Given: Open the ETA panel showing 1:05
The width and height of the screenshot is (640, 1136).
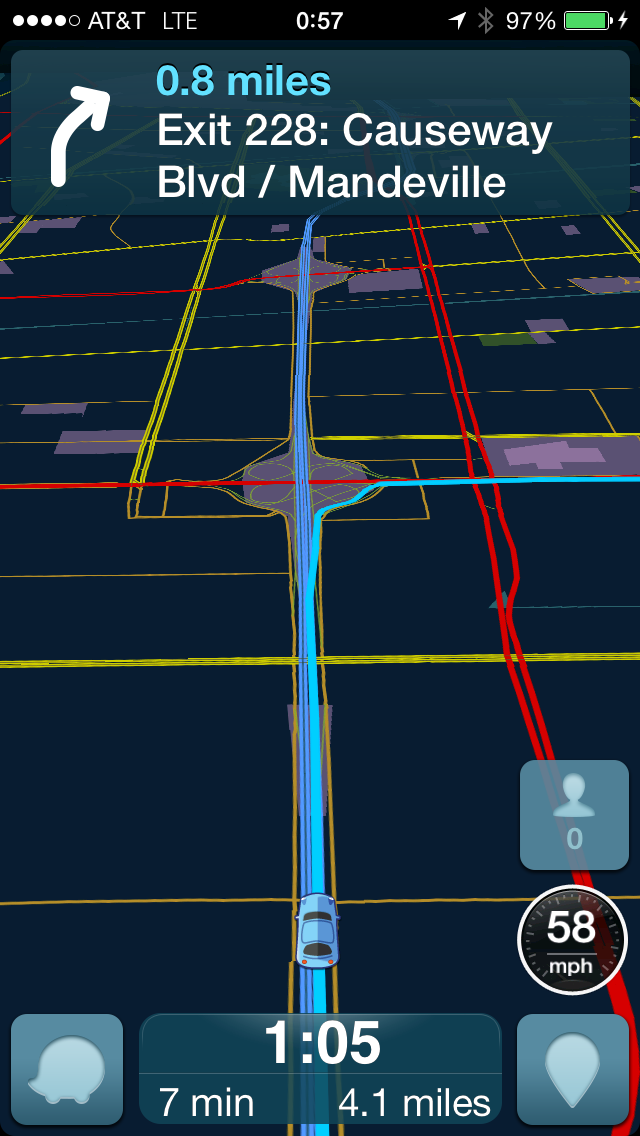Looking at the screenshot, I should coord(320,1069).
